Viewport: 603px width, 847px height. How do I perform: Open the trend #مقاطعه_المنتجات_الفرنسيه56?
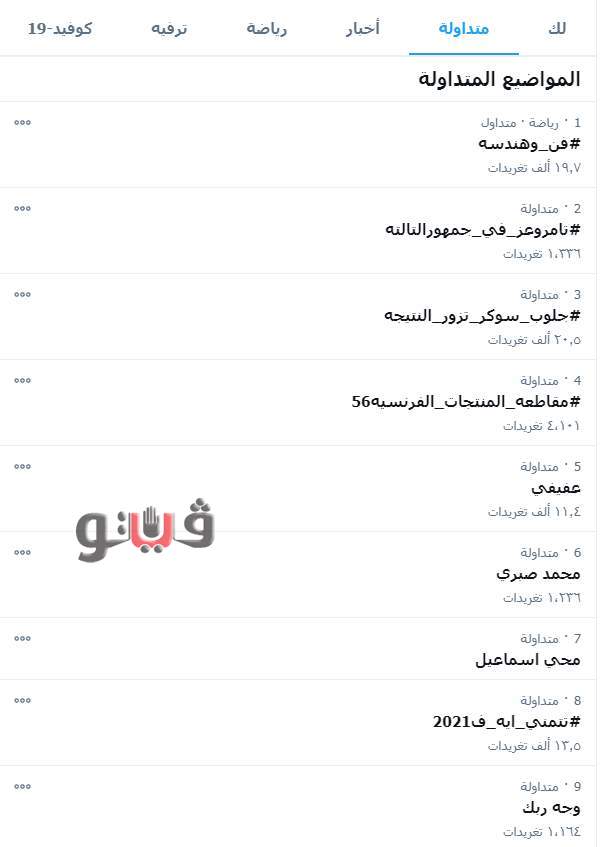point(466,402)
